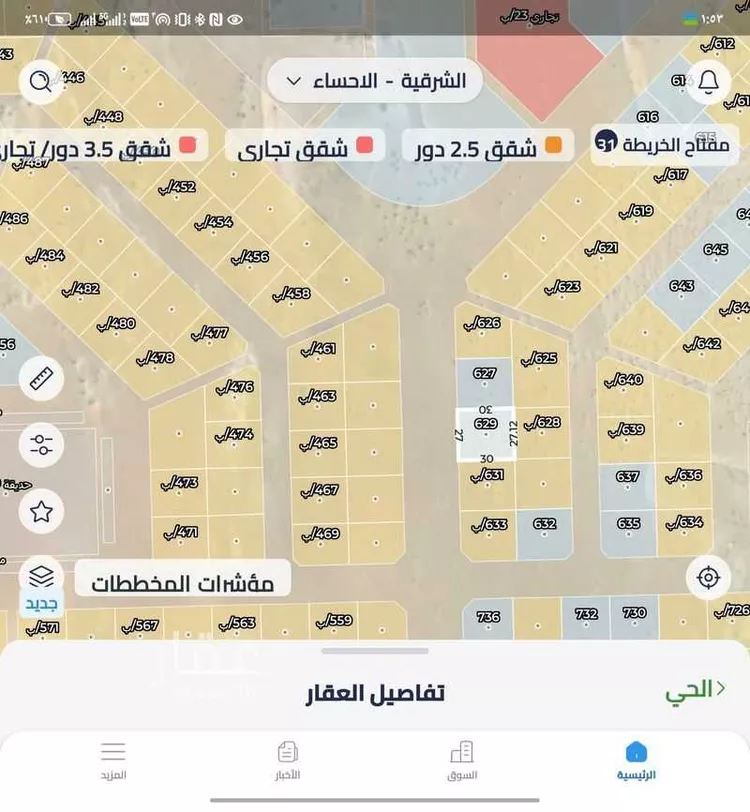Viewport: 750px width, 812px height.
Task: Open the الحي neighborhood link
Action: 694,689
